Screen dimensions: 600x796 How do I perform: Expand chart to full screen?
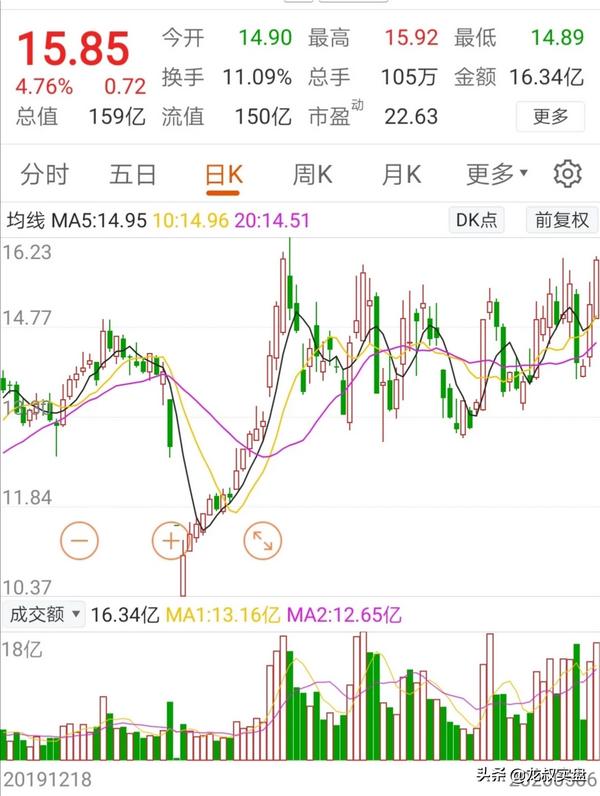[264, 541]
